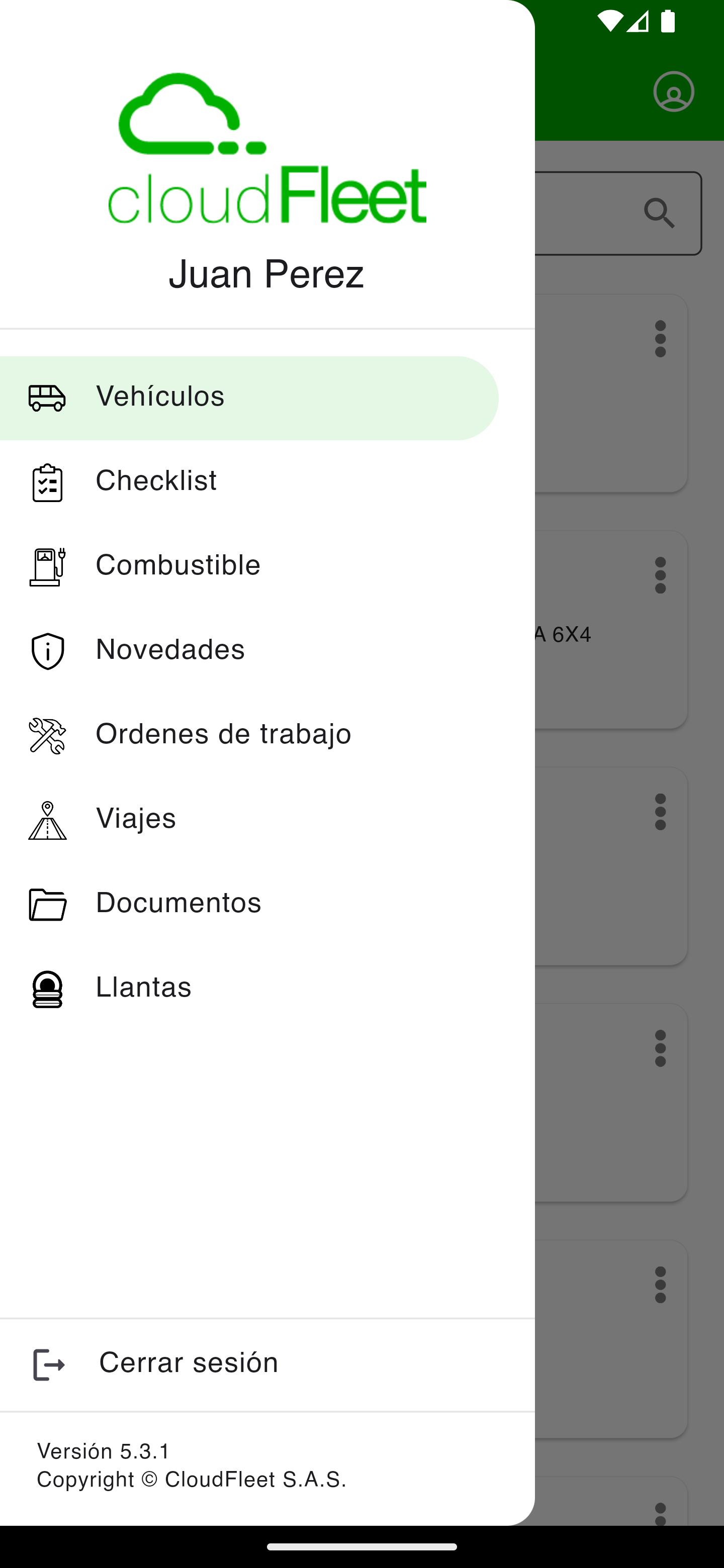Go to Combustible
This screenshot has width=724, height=1568.
[249, 566]
